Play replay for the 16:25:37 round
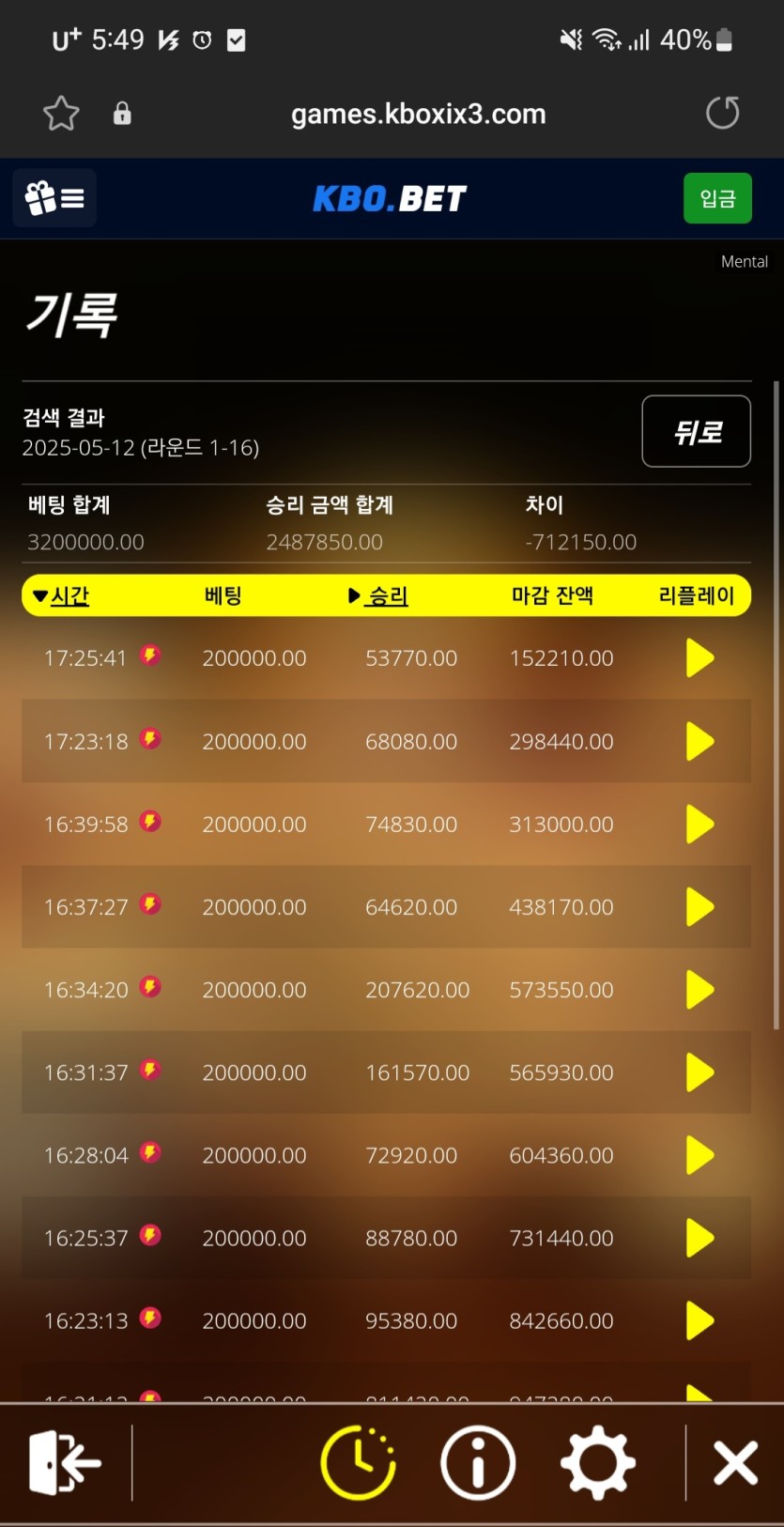784x1527 pixels. (699, 1238)
